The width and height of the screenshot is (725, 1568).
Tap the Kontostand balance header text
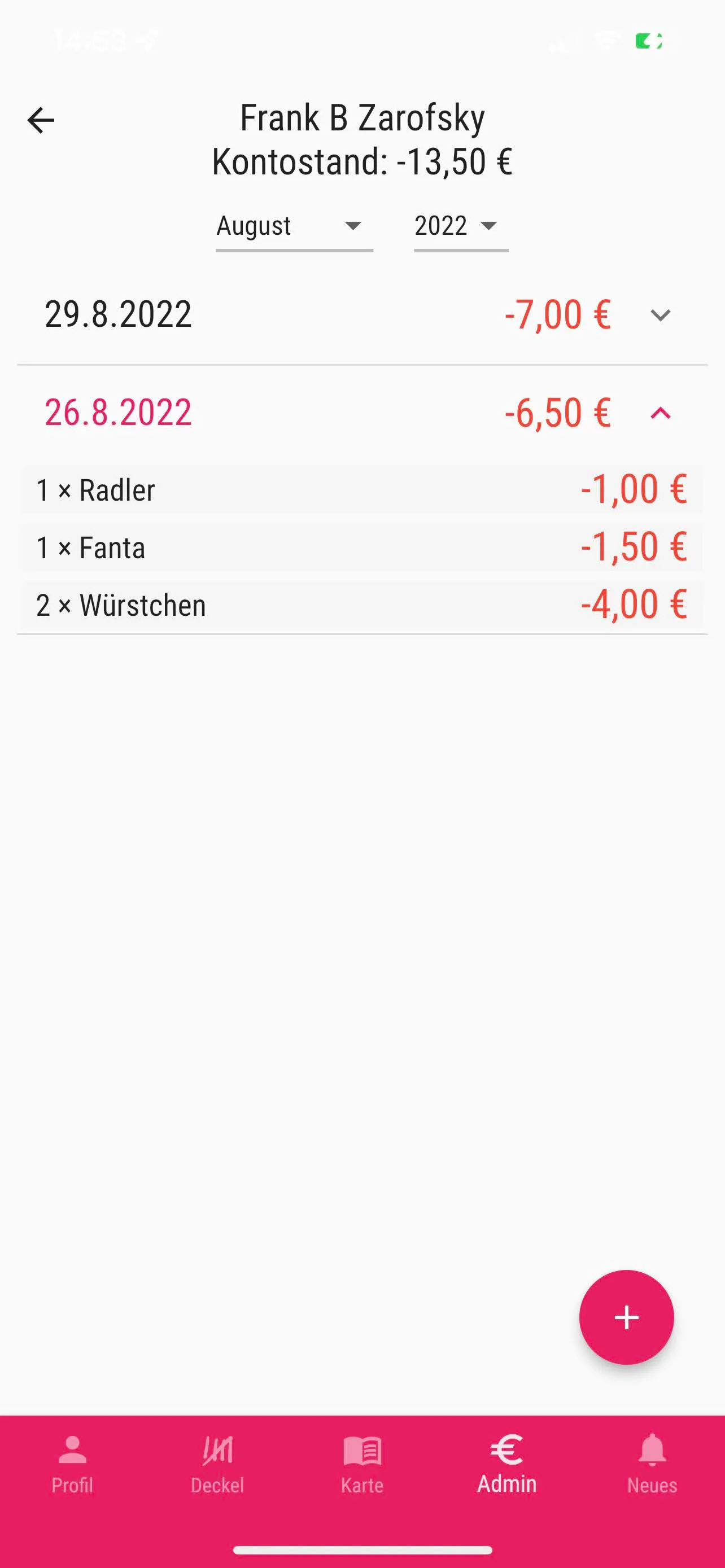(x=362, y=161)
